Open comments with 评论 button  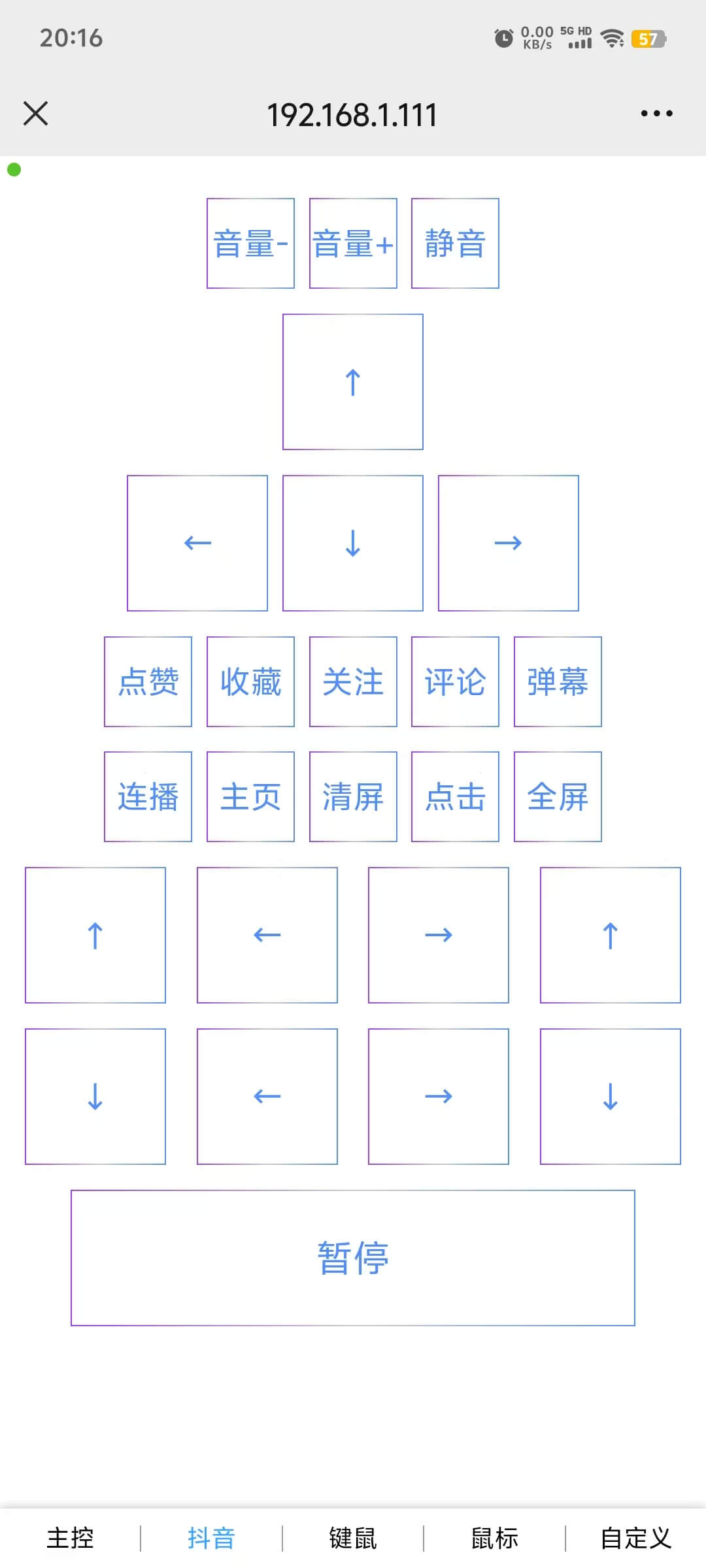tap(455, 681)
